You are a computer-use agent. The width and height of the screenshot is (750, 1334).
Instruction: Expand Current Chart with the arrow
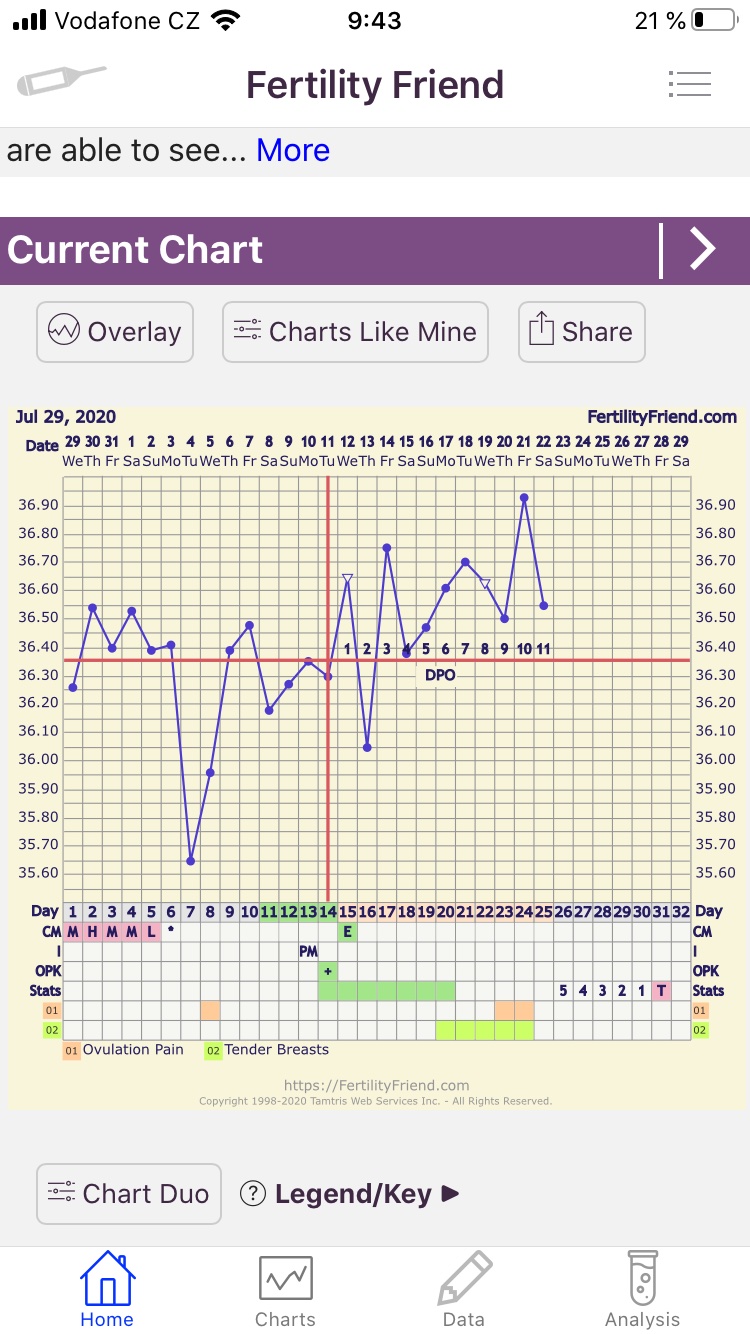(703, 250)
